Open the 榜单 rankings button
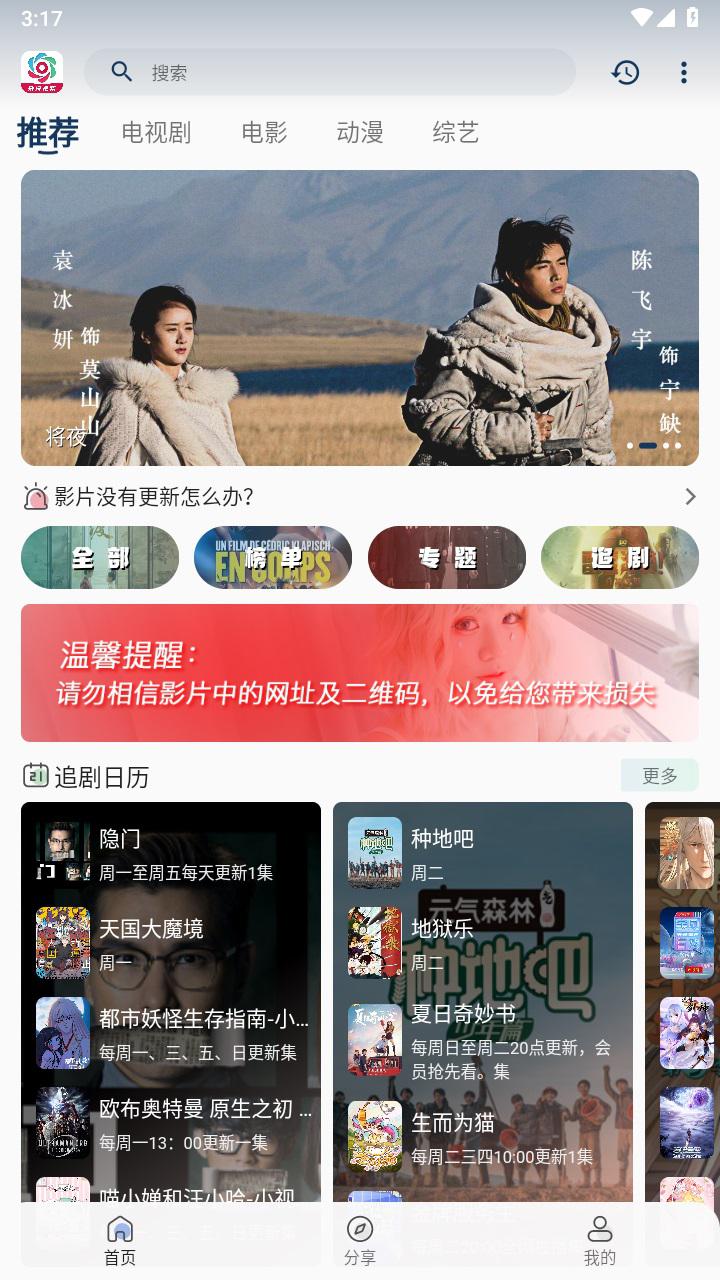720x1280 pixels. click(x=273, y=557)
